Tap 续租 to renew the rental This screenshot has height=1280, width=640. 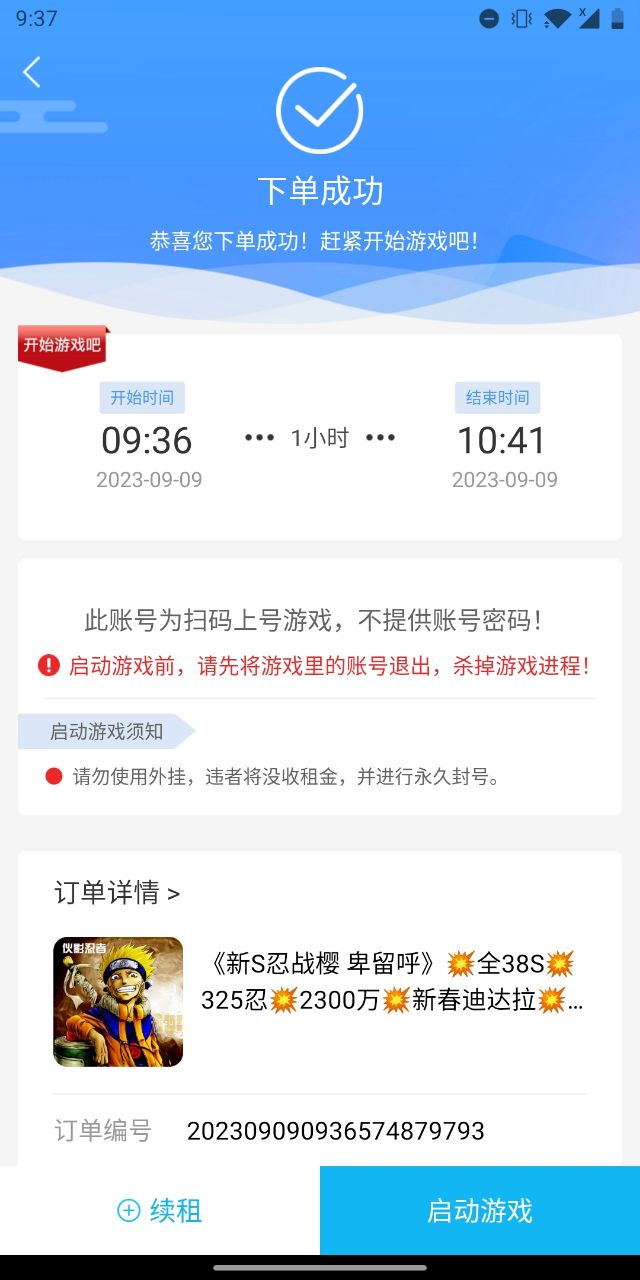160,1211
